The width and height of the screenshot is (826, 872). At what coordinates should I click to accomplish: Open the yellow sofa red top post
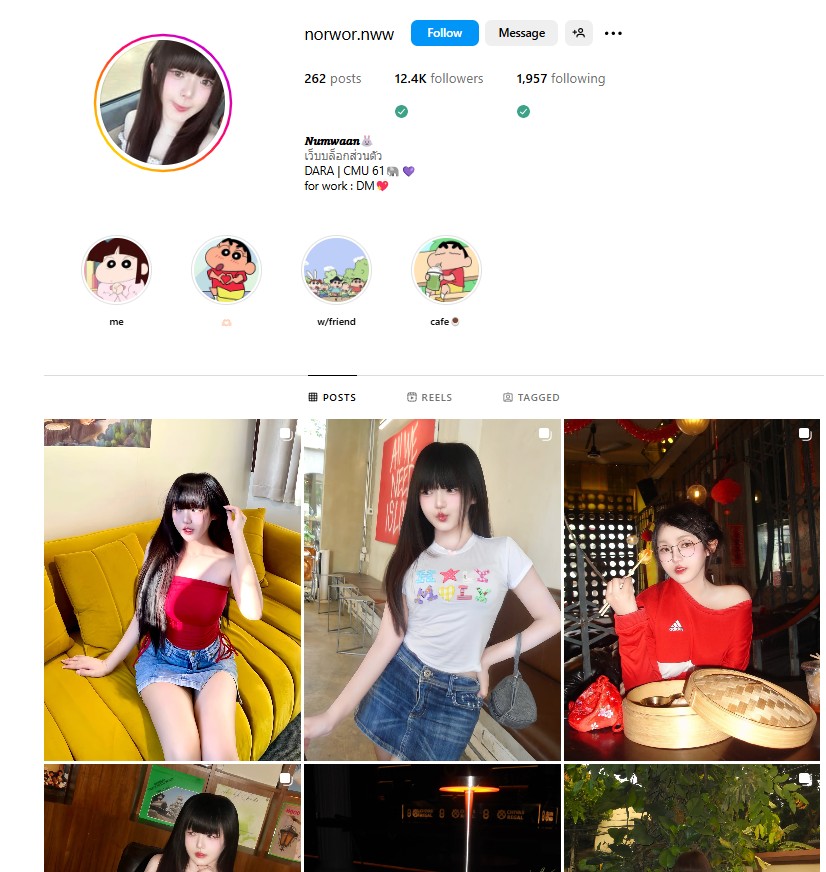click(x=172, y=590)
